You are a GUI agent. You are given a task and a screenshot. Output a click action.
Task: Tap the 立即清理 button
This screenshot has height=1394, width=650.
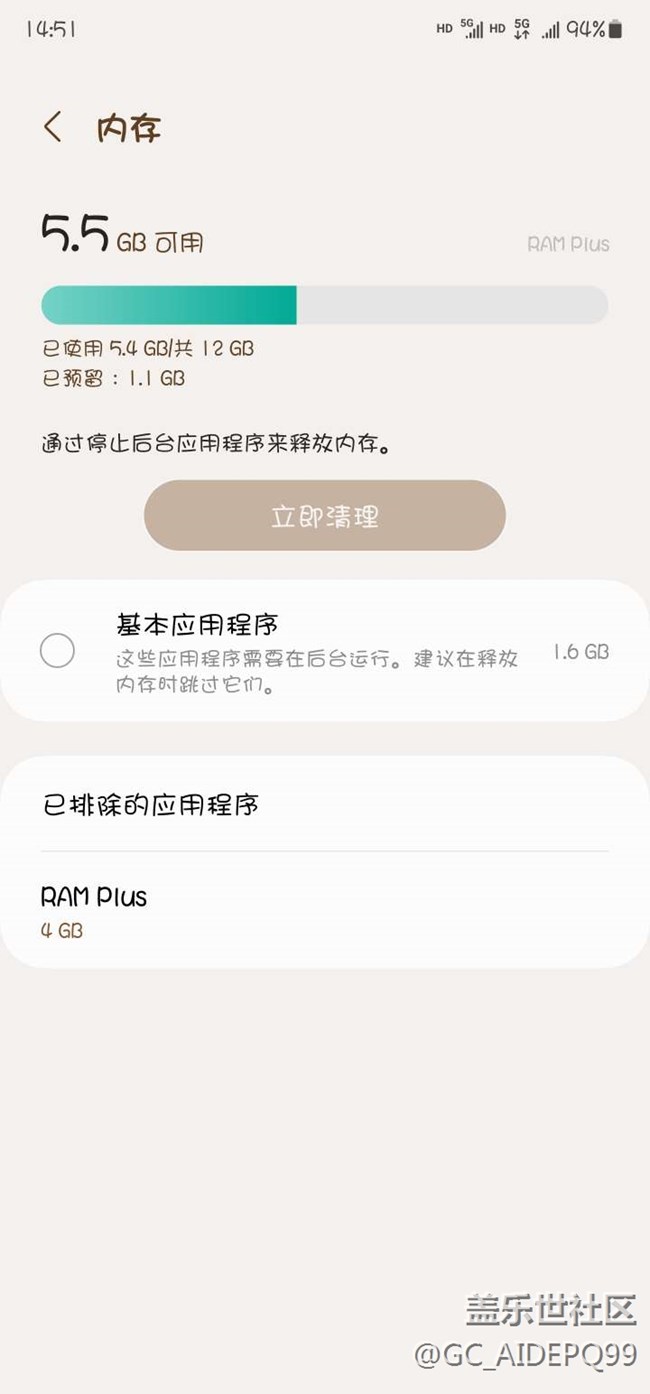[325, 516]
